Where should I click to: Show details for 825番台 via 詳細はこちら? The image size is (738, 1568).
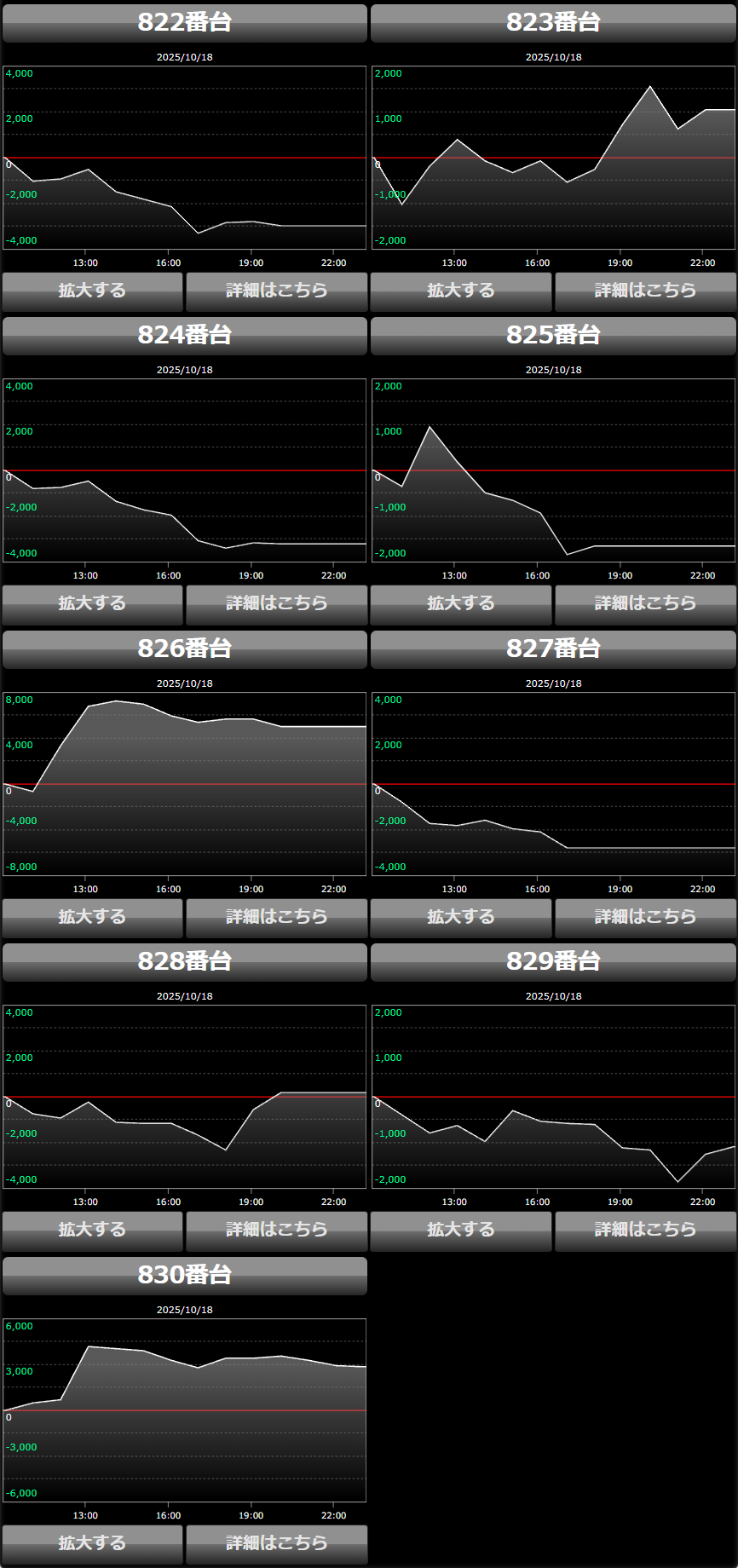645,604
